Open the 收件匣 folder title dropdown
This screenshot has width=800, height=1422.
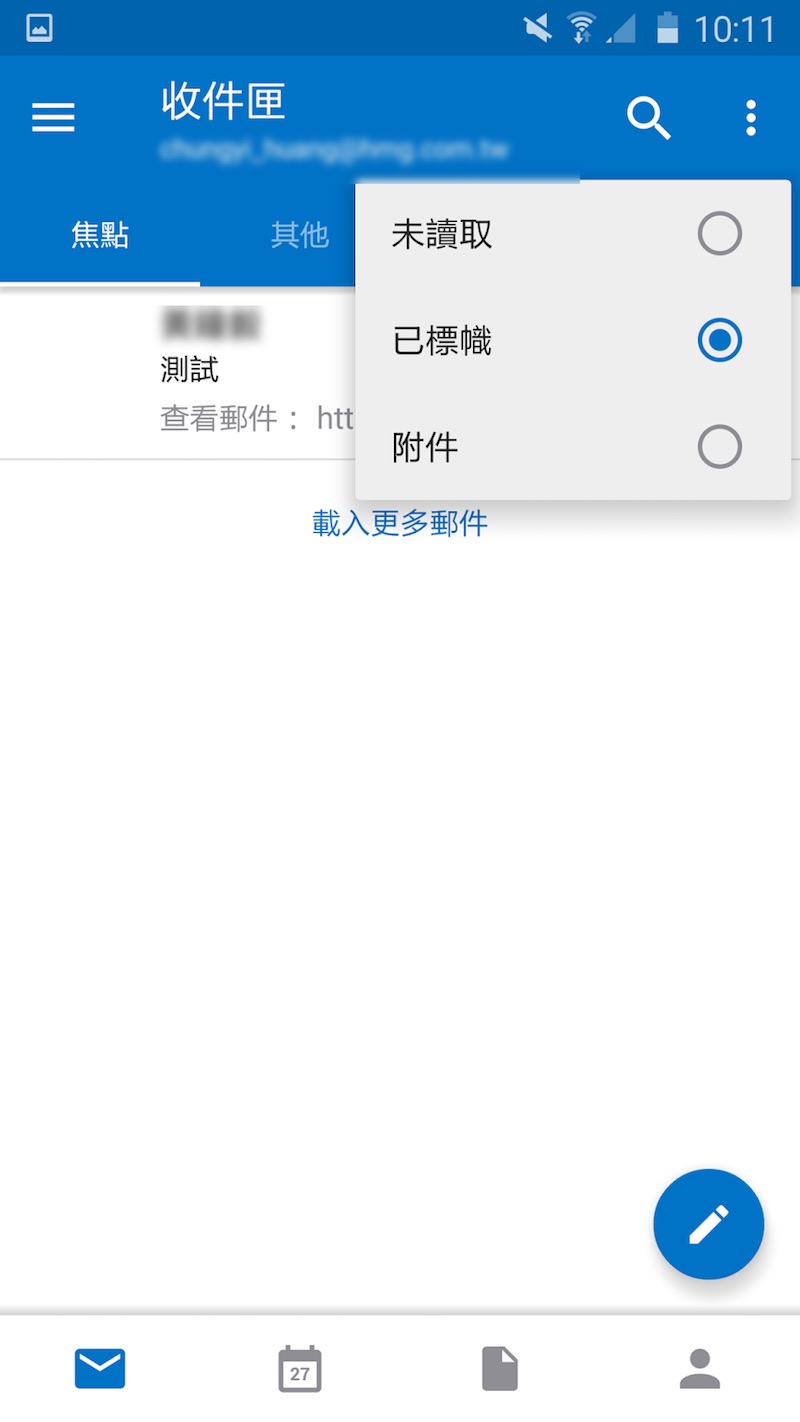[222, 101]
